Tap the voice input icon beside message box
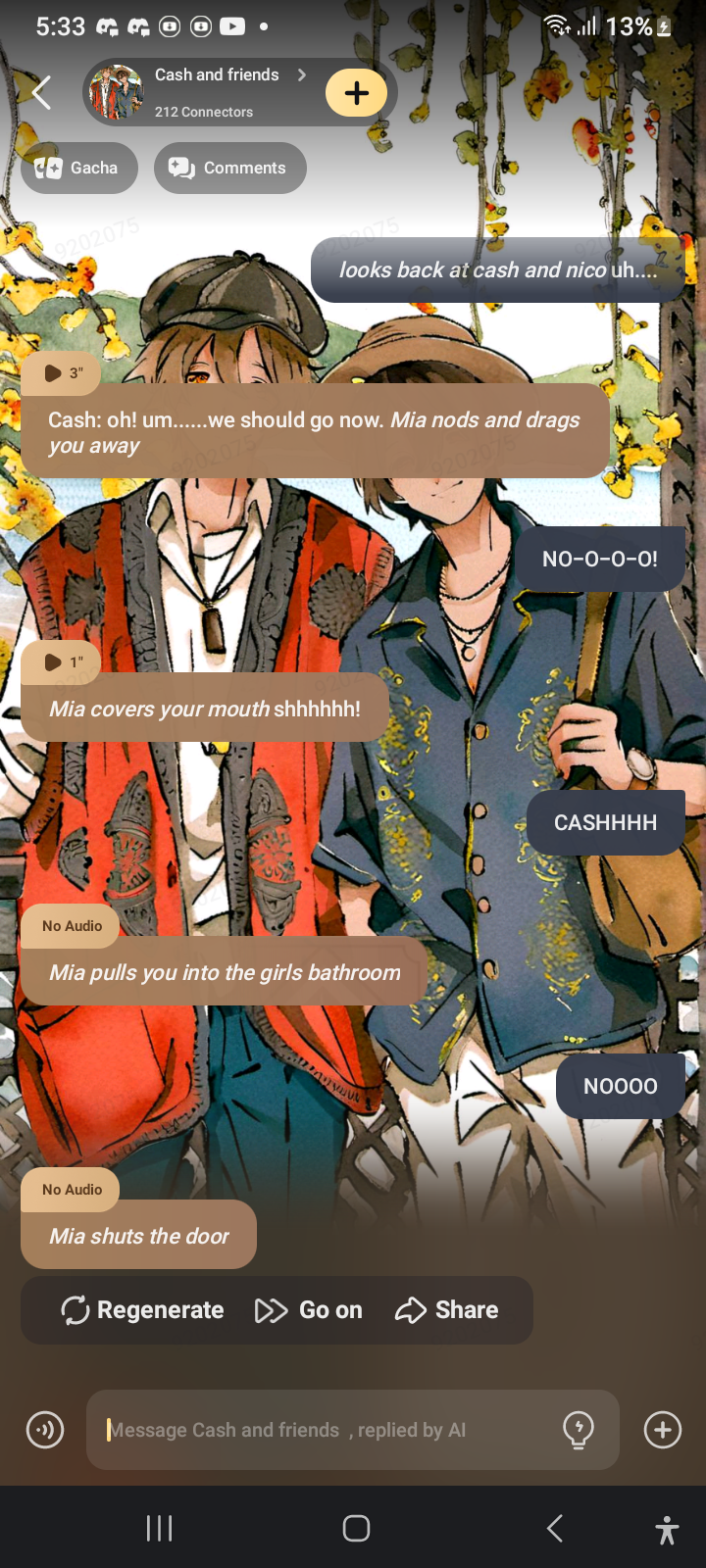 45,1430
